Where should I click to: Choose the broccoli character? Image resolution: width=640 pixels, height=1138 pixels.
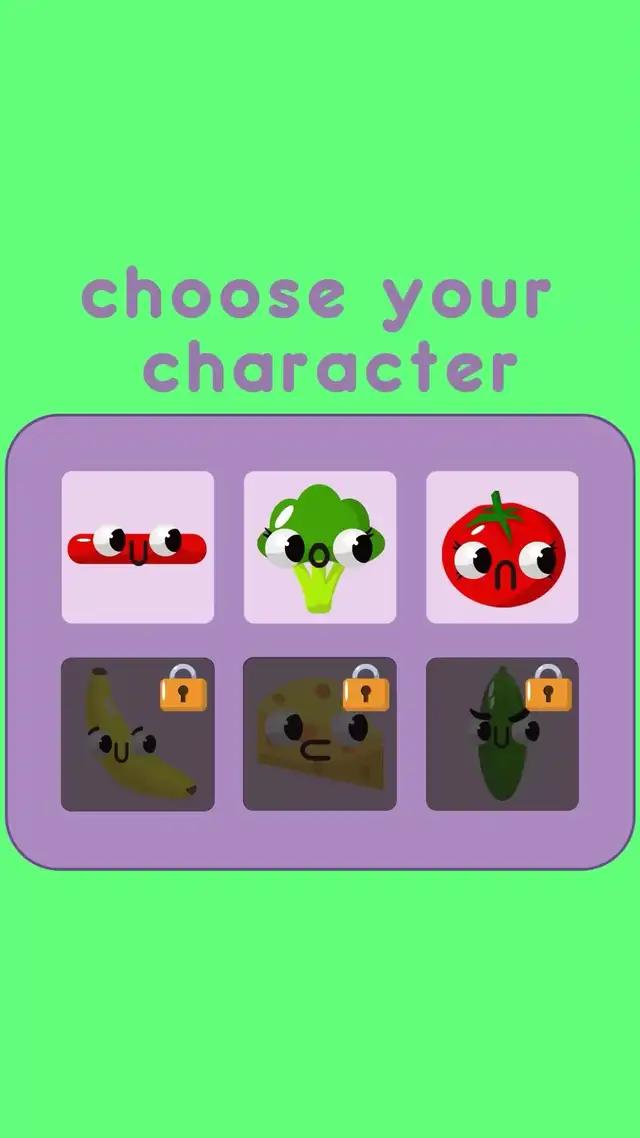pyautogui.click(x=320, y=547)
